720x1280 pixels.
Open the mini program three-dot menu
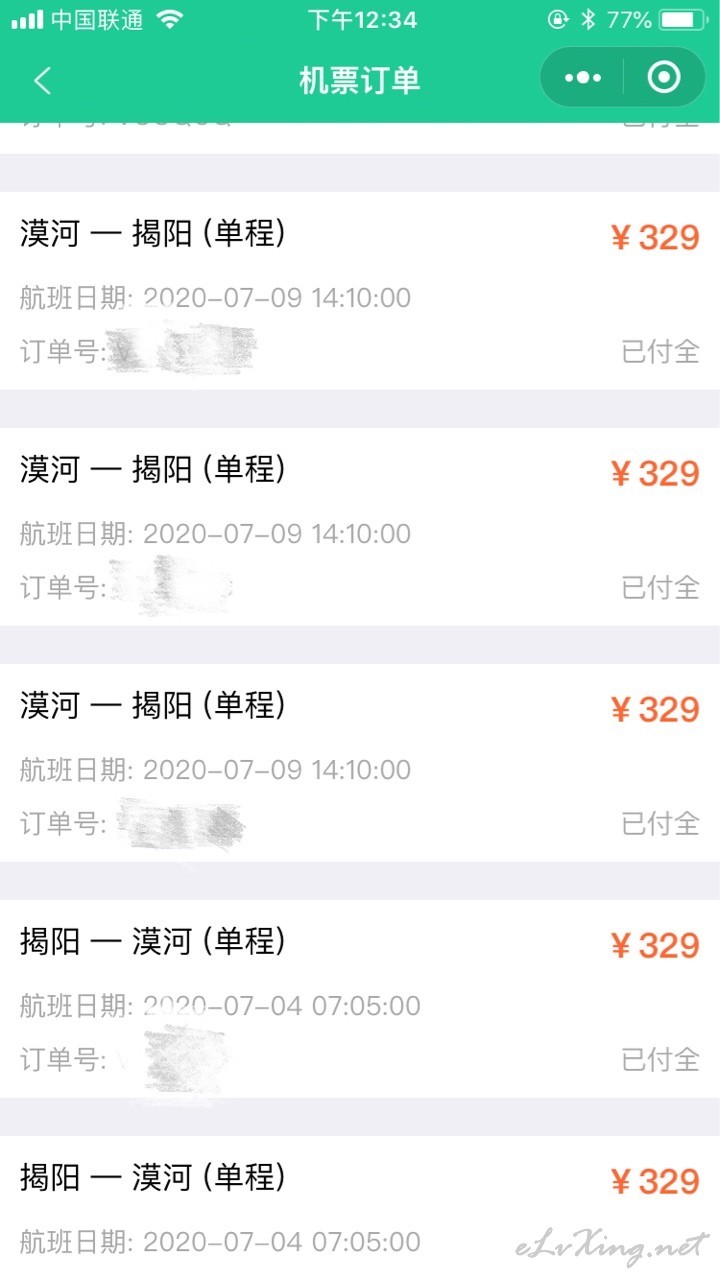[x=583, y=78]
